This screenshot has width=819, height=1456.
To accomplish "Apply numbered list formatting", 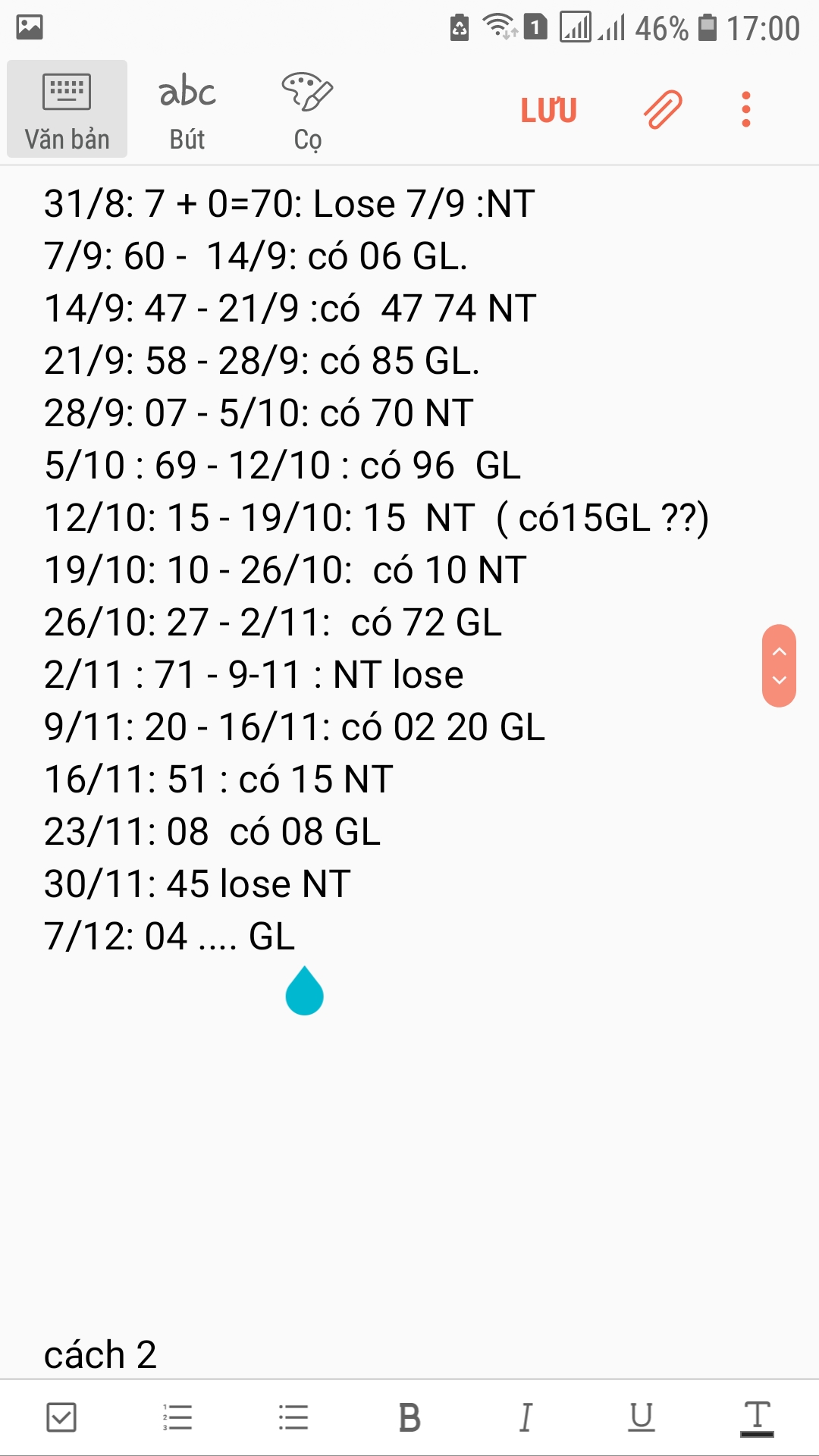I will pos(177,1417).
